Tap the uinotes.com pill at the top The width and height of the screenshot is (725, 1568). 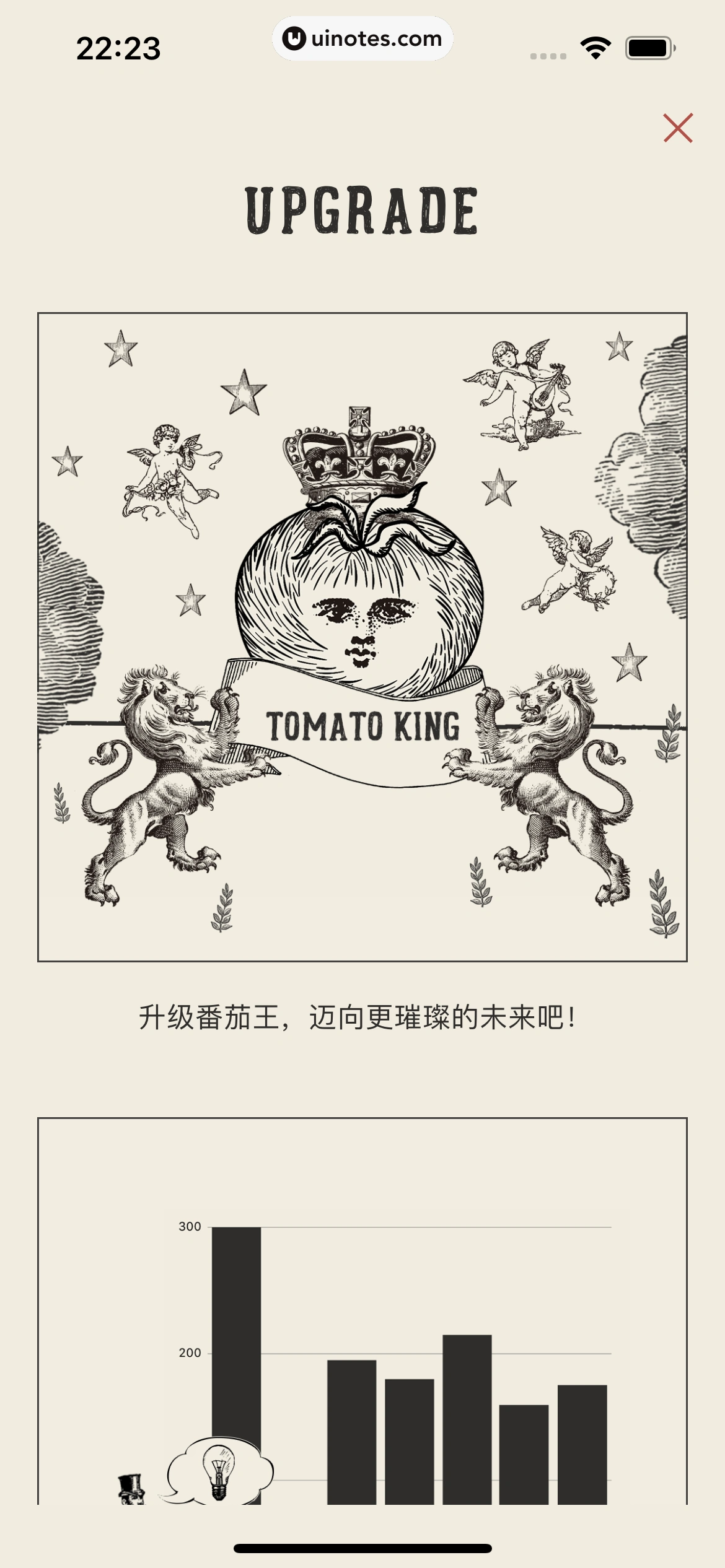tap(363, 40)
